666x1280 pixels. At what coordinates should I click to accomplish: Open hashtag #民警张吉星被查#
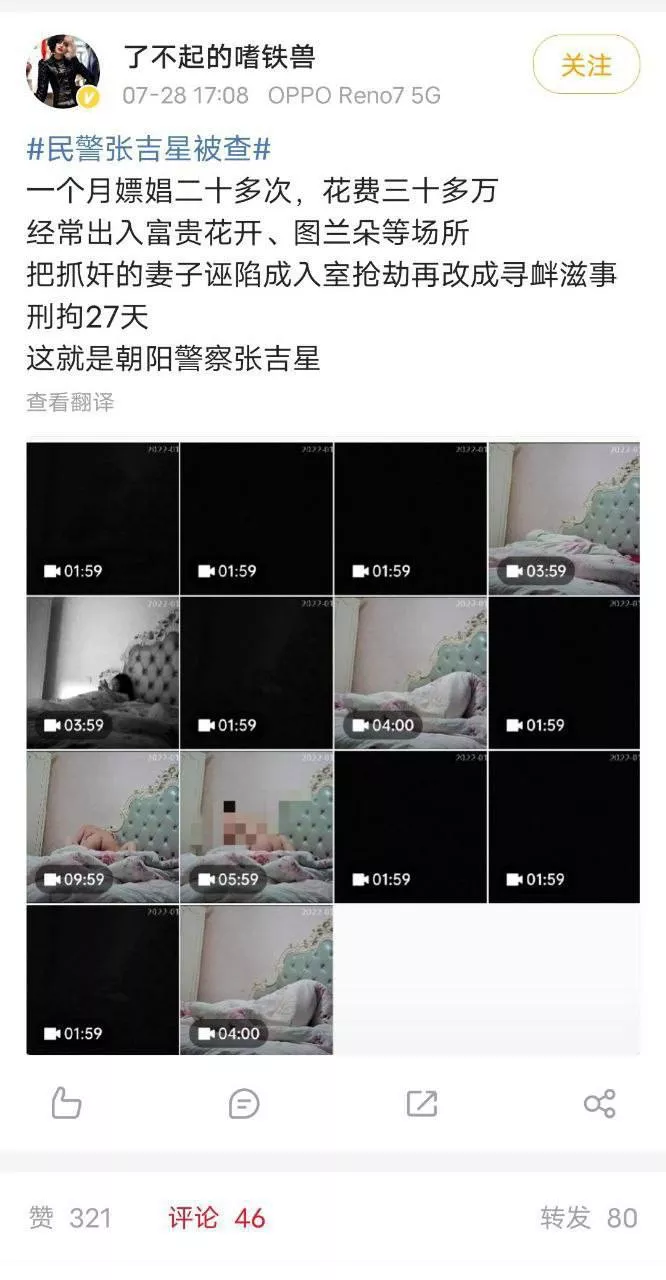point(149,150)
